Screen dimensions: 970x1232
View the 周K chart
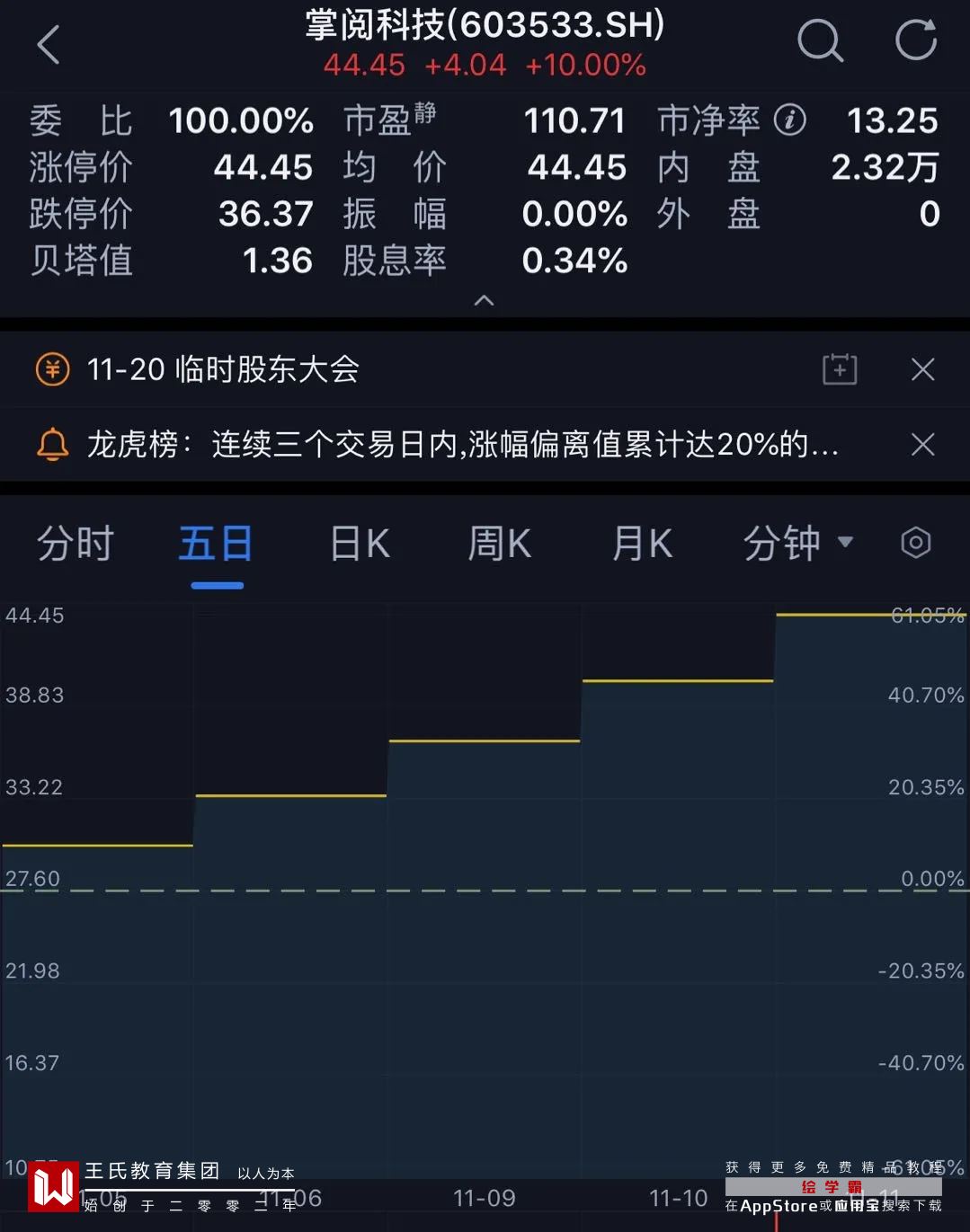[500, 544]
